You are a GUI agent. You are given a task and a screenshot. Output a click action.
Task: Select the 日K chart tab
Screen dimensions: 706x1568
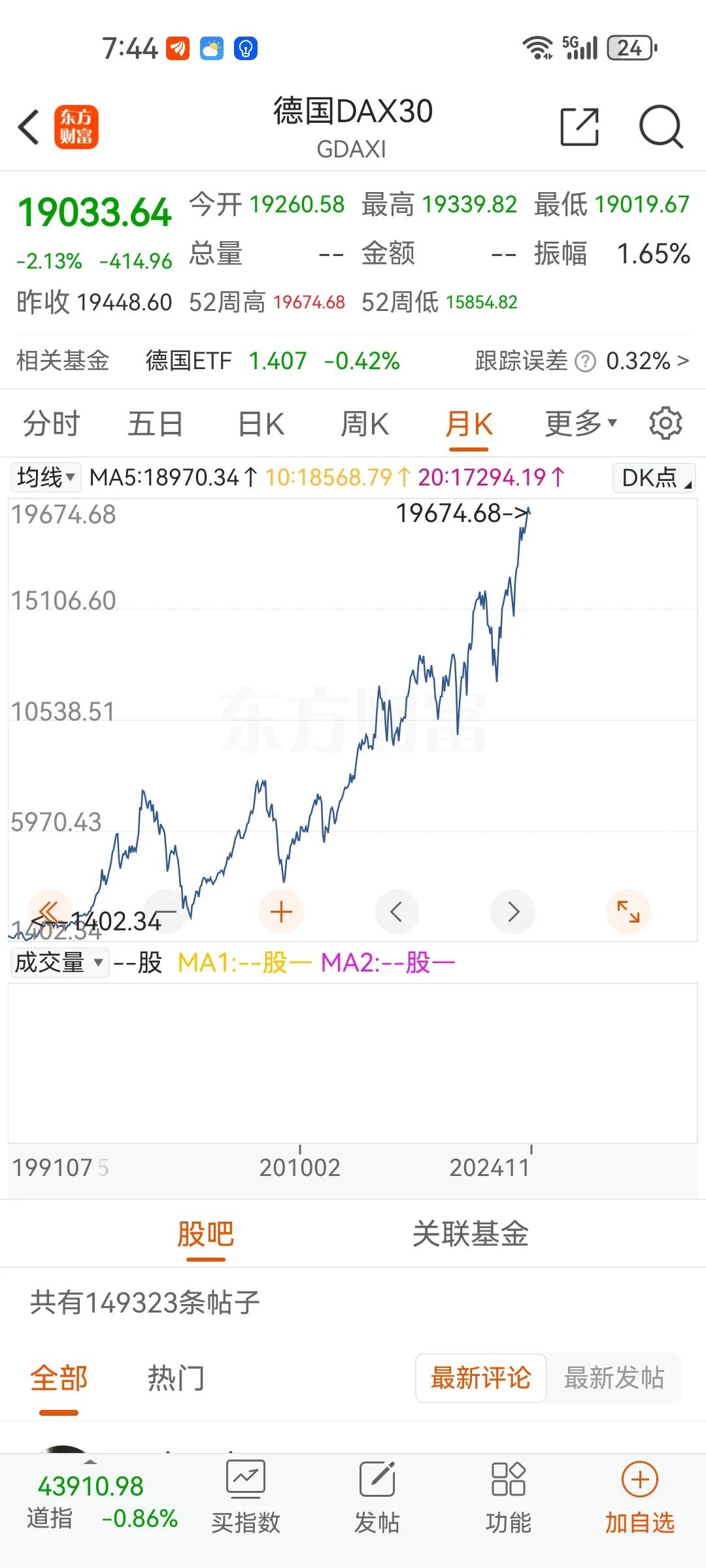click(261, 424)
